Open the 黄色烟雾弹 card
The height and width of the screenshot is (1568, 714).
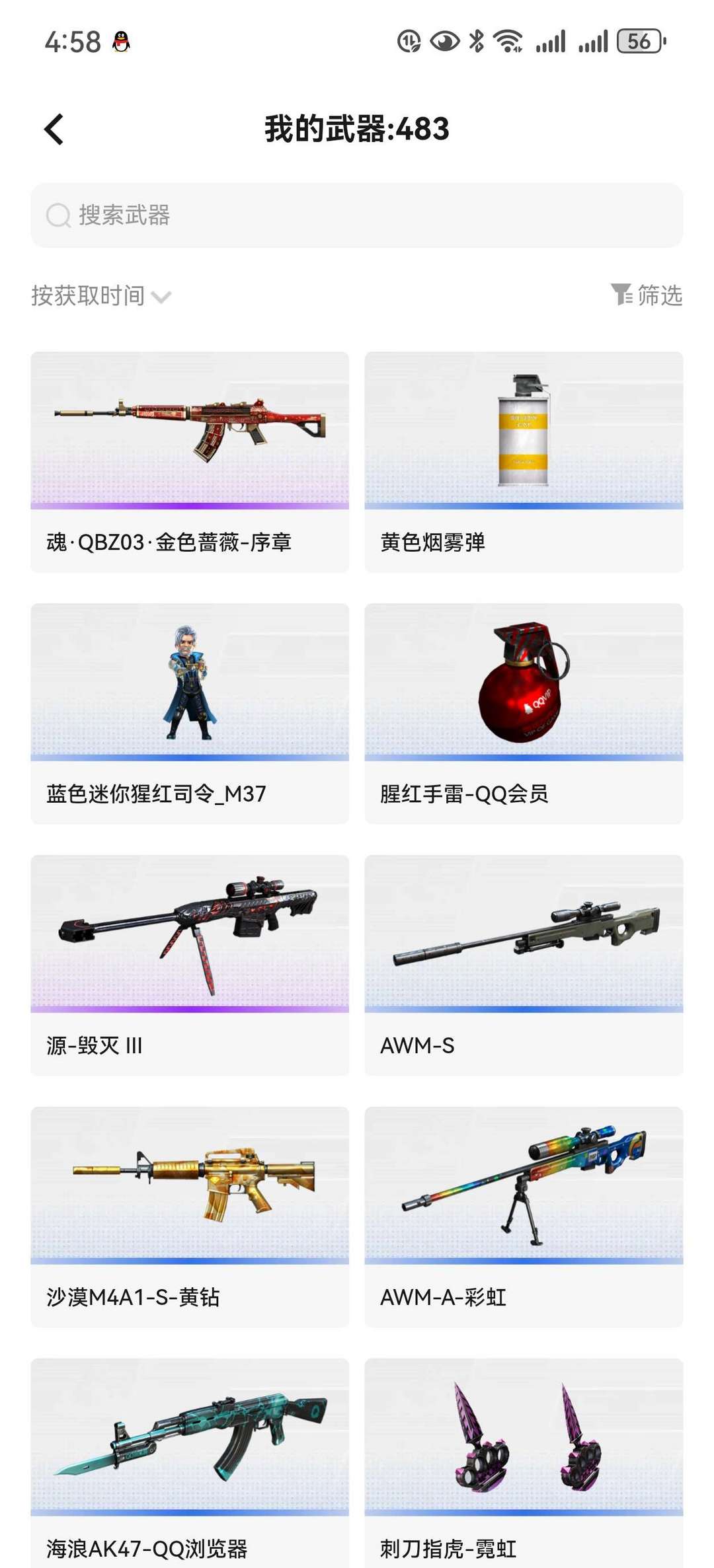tap(524, 462)
